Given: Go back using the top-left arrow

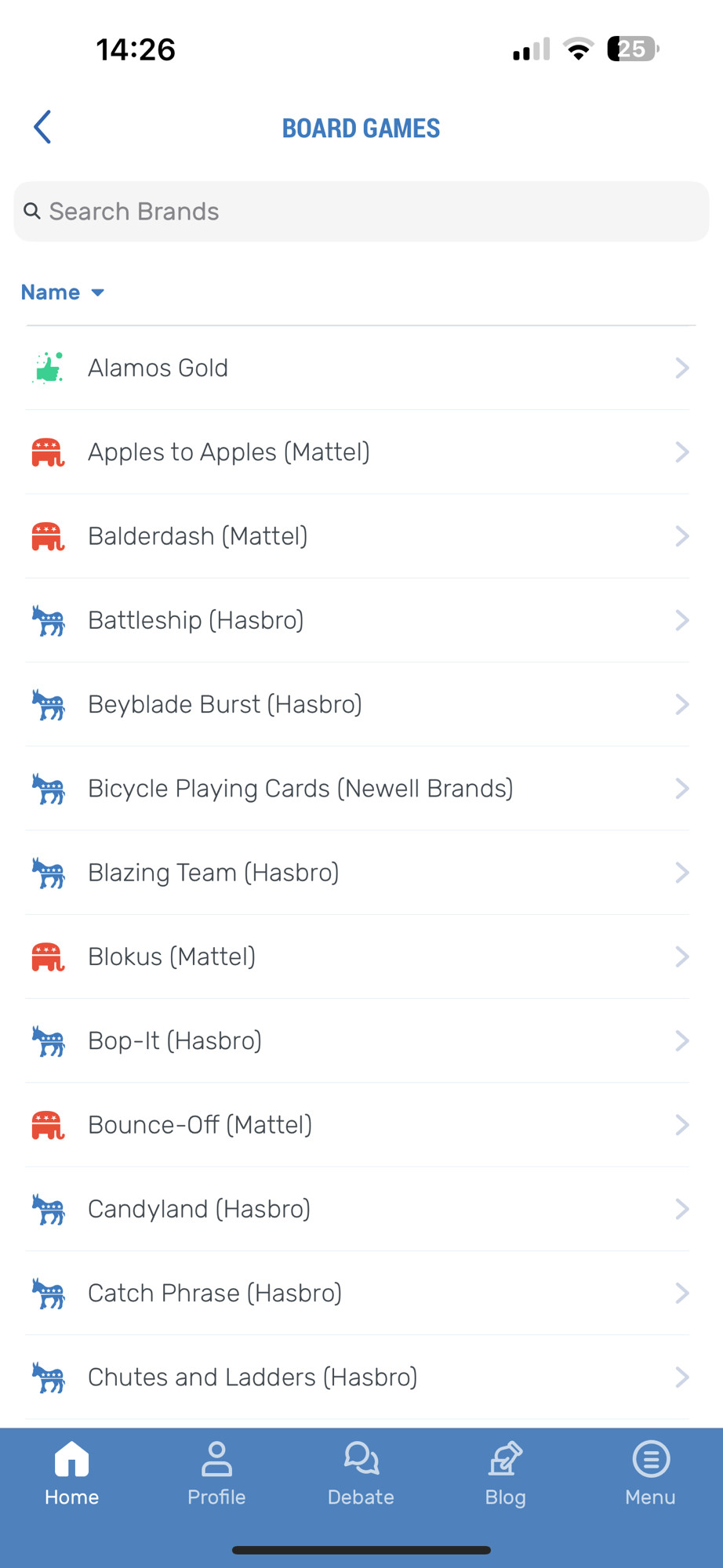Looking at the screenshot, I should 42,127.
